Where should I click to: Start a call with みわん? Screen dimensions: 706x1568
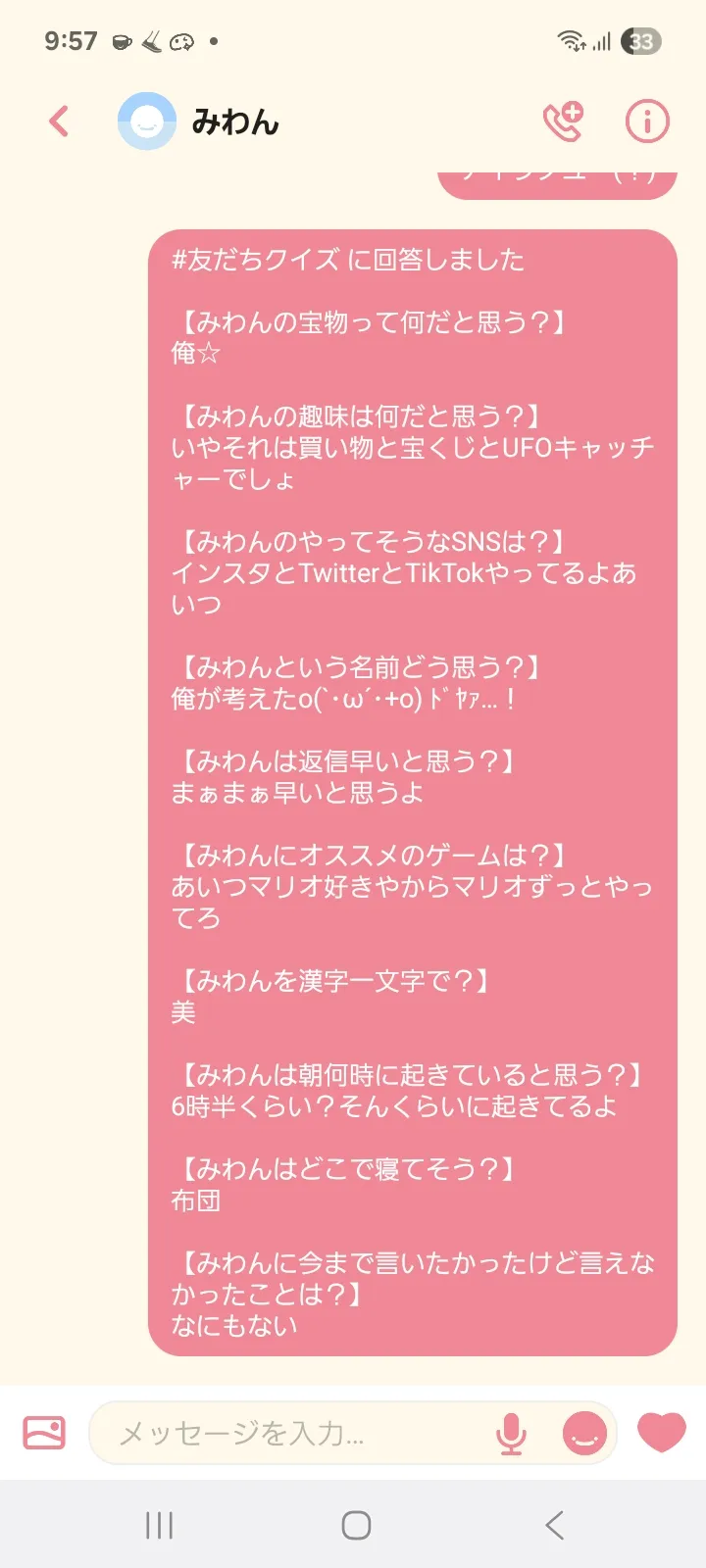click(x=564, y=122)
